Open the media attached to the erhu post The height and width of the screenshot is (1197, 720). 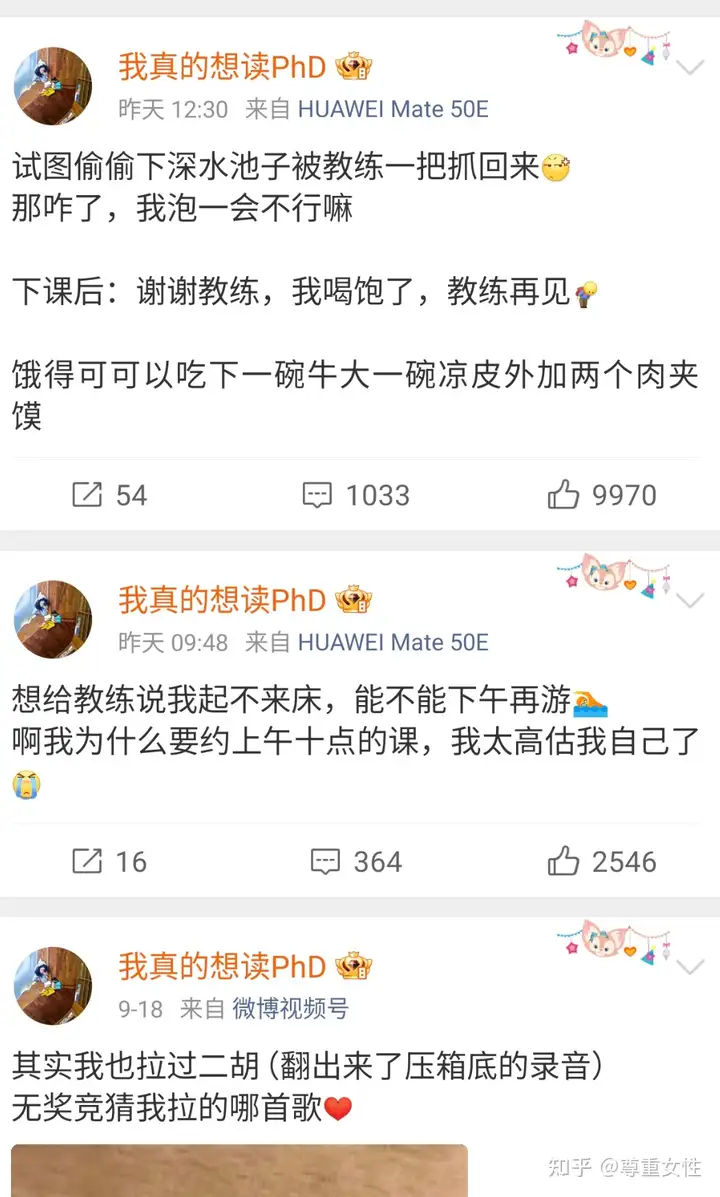pyautogui.click(x=240, y=1170)
